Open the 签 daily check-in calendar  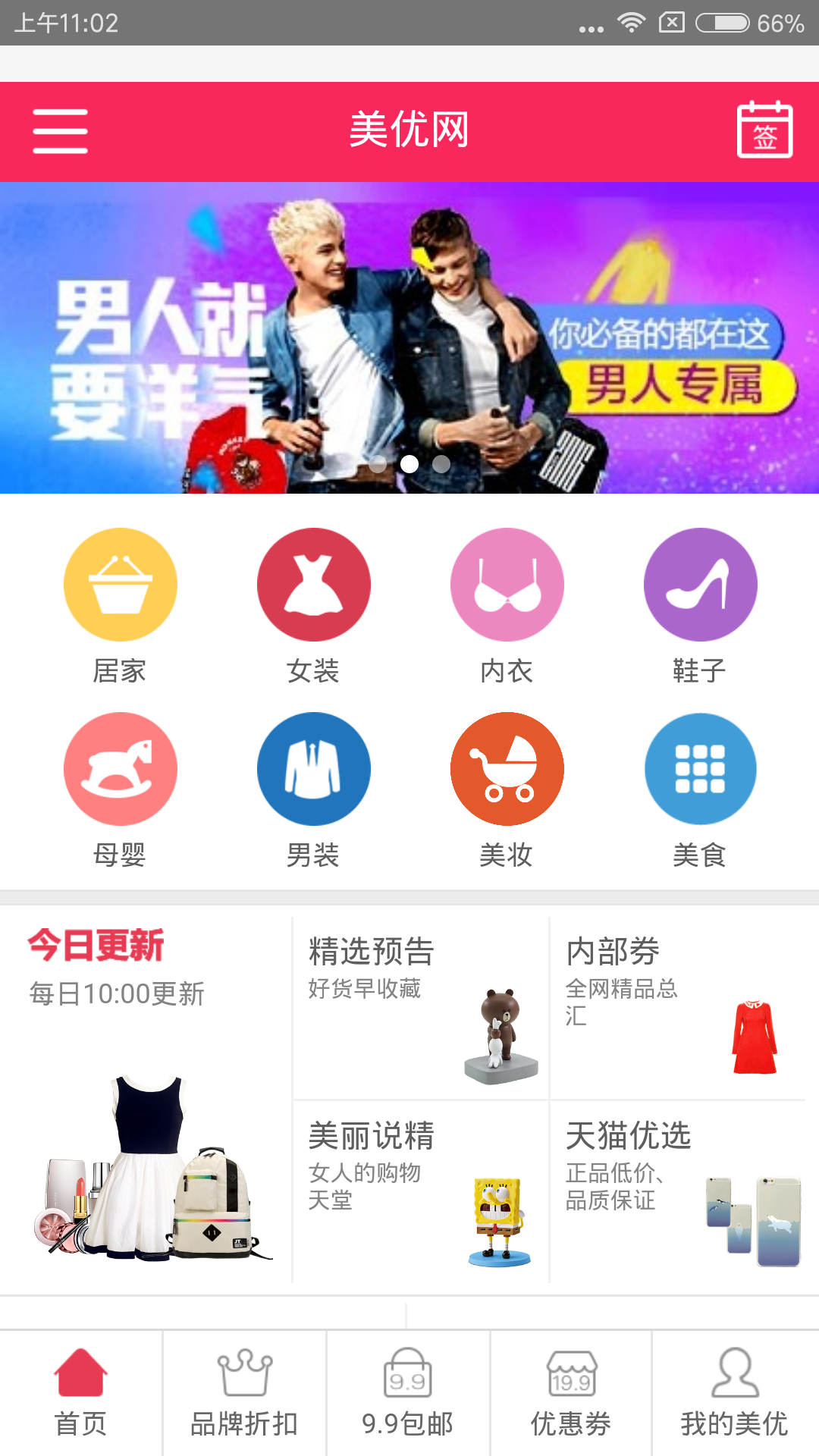pyautogui.click(x=764, y=130)
